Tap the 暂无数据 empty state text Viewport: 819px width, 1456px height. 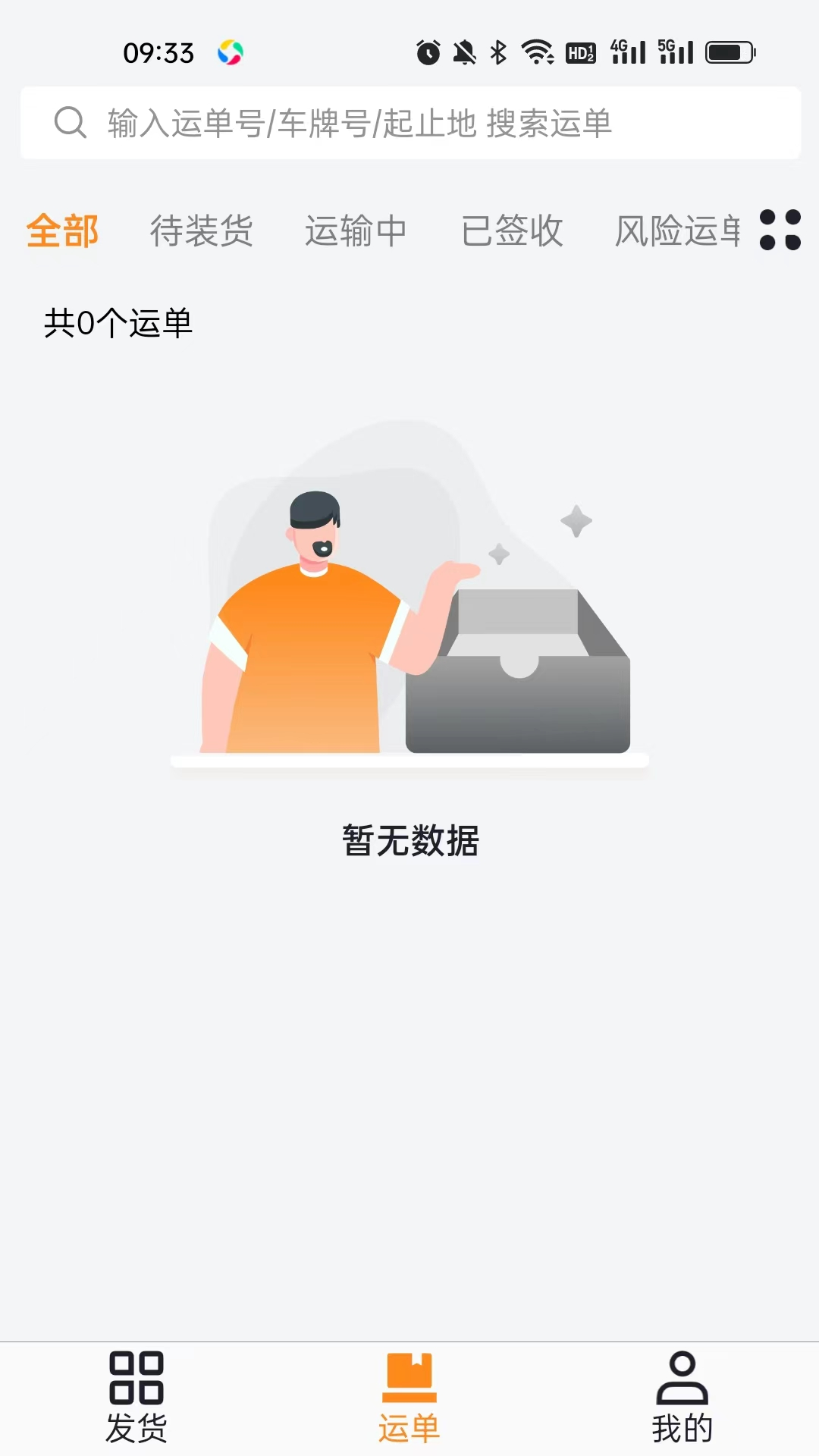point(409,839)
